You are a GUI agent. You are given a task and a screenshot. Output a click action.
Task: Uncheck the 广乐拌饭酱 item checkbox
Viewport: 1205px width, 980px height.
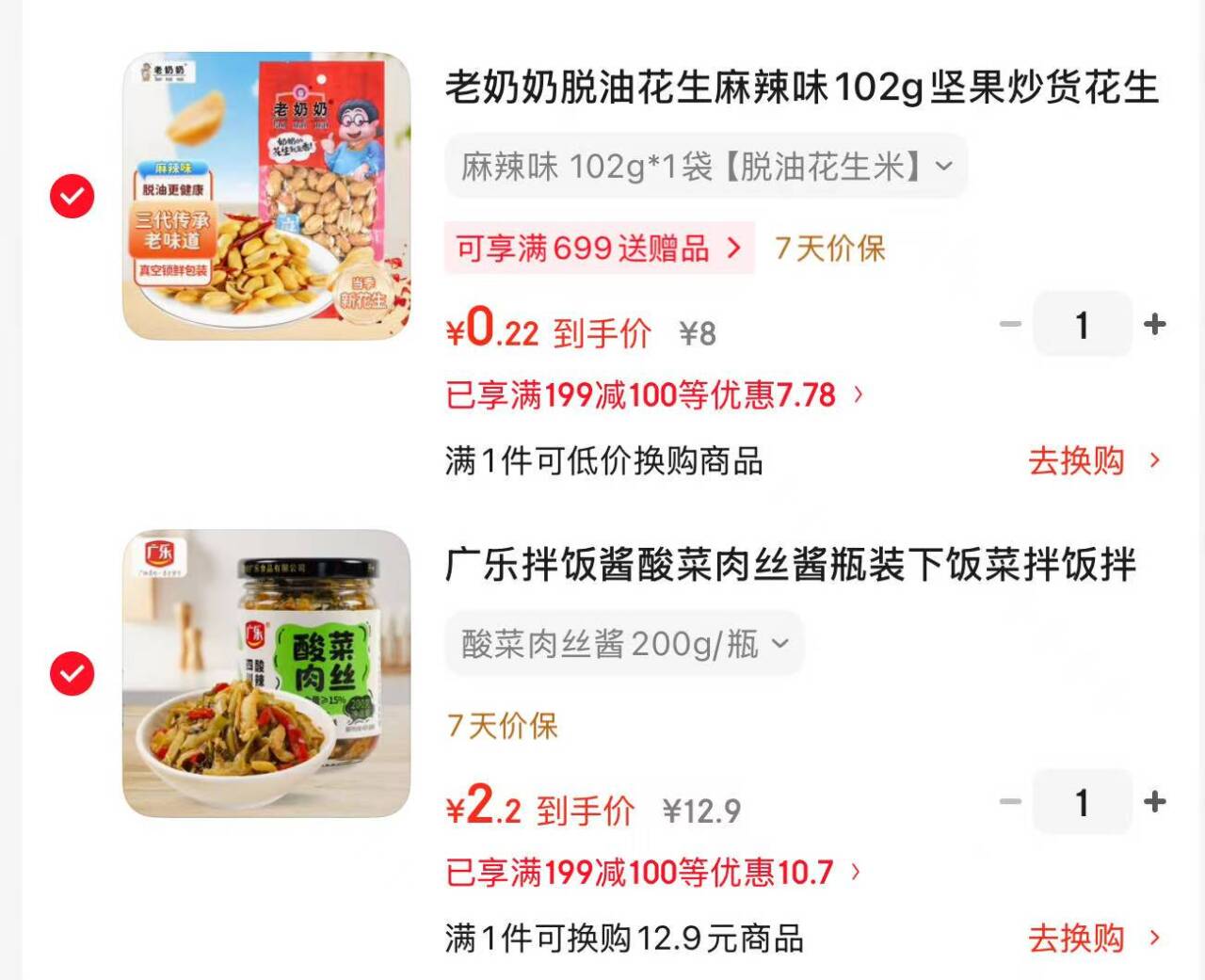point(72,674)
